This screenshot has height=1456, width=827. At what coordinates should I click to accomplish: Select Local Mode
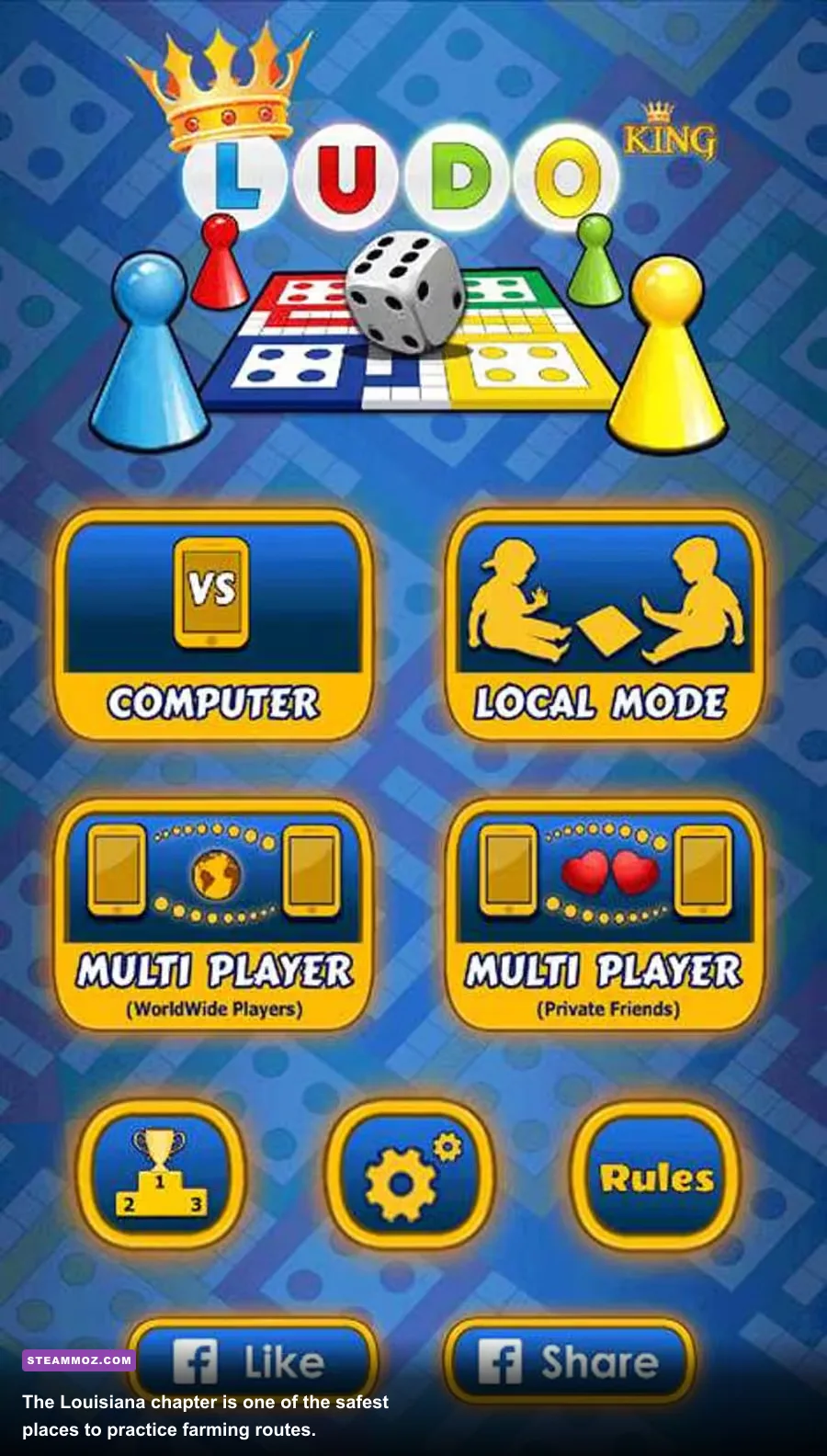click(605, 626)
